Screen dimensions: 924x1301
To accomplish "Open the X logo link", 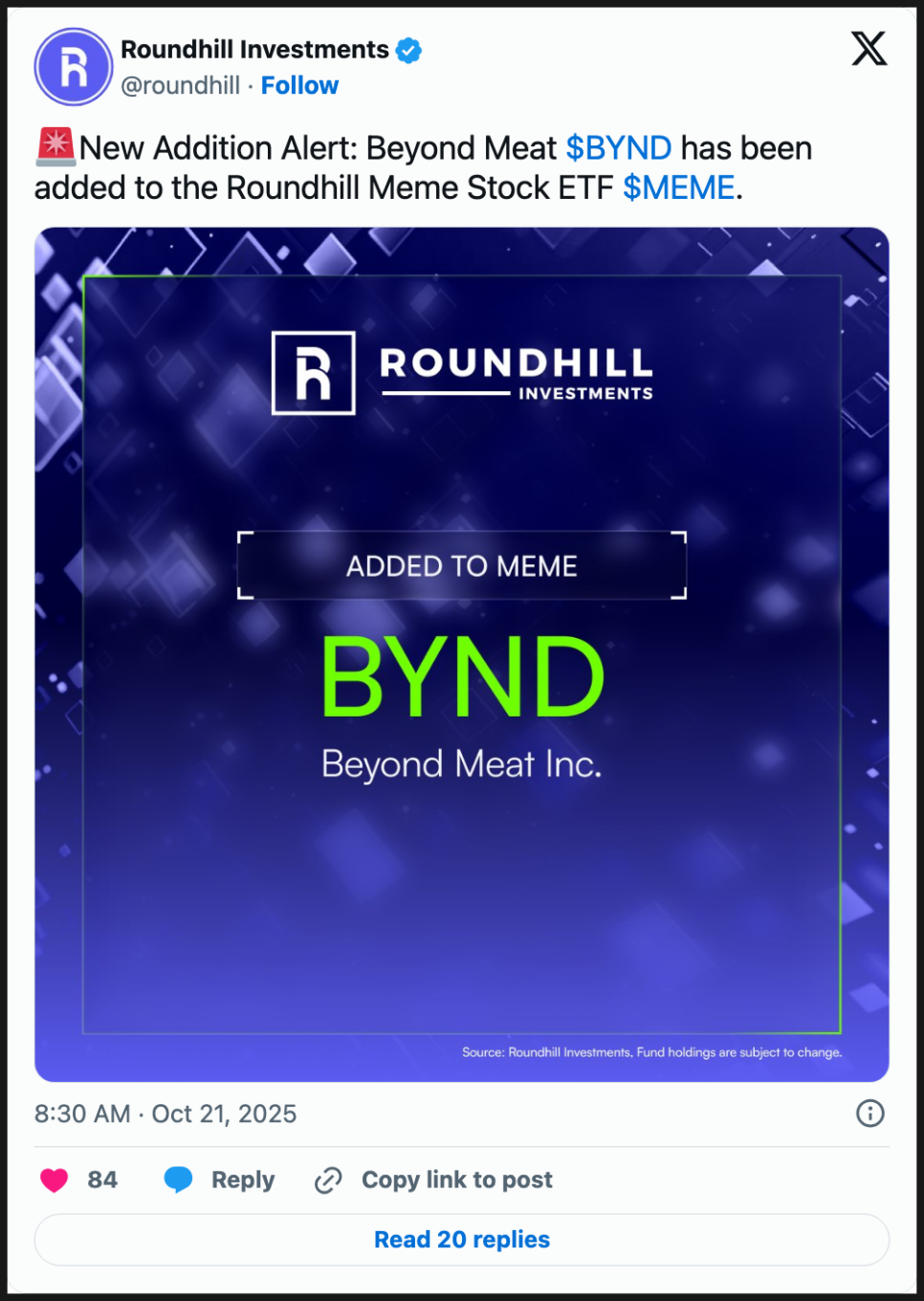I will pos(869,49).
